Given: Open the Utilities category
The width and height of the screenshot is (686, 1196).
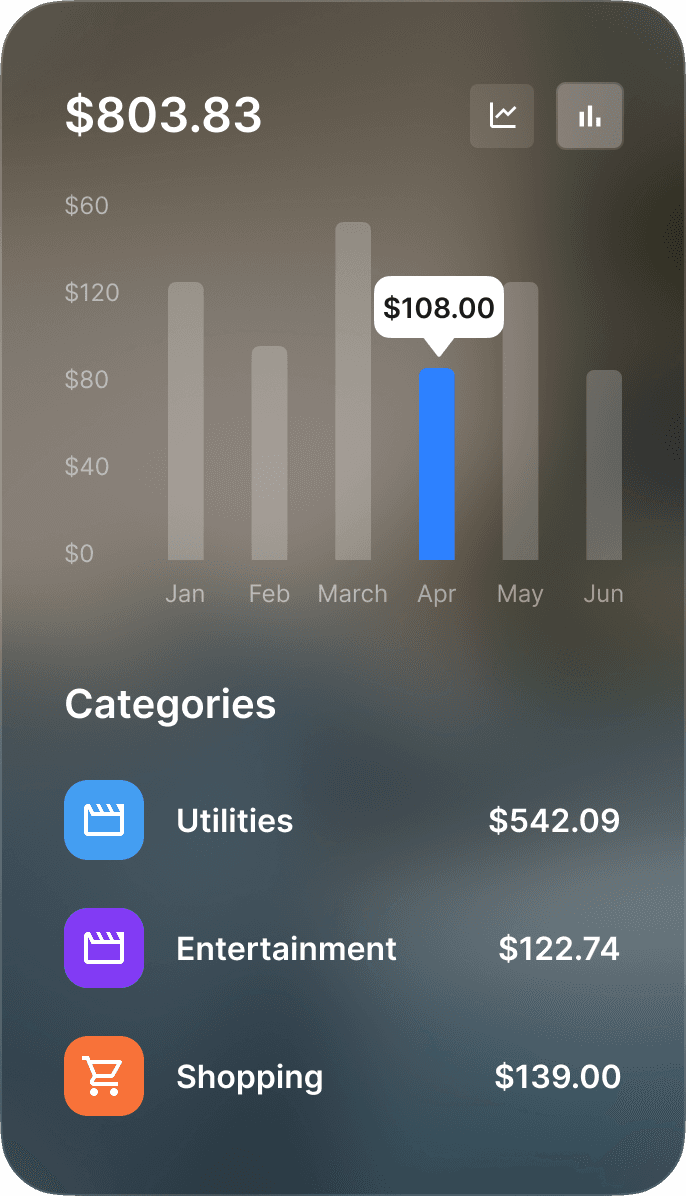Looking at the screenshot, I should tap(343, 820).
